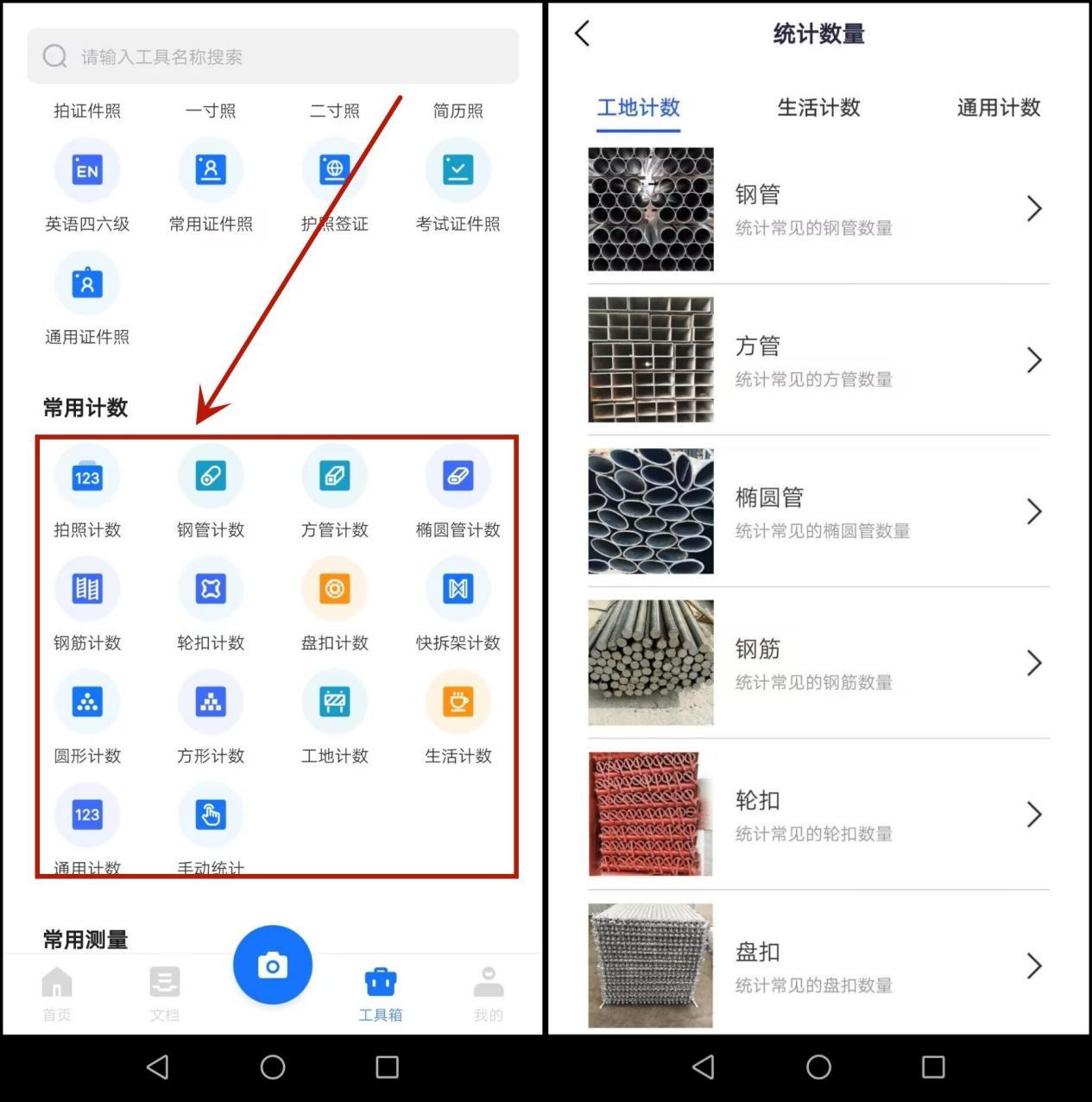Open the 通用计数 tab on 统计数量 page
1092x1102 pixels.
pos(998,108)
